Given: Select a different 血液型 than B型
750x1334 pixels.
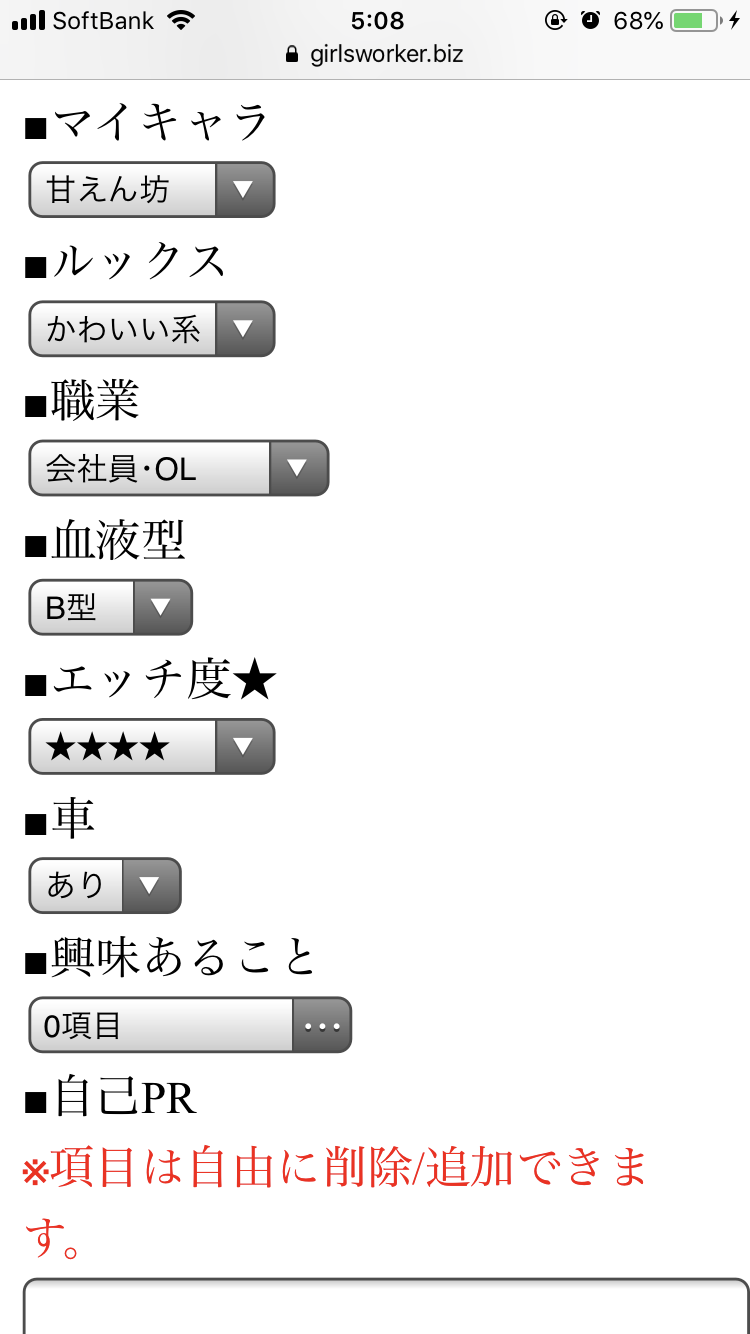Looking at the screenshot, I should pyautogui.click(x=110, y=607).
